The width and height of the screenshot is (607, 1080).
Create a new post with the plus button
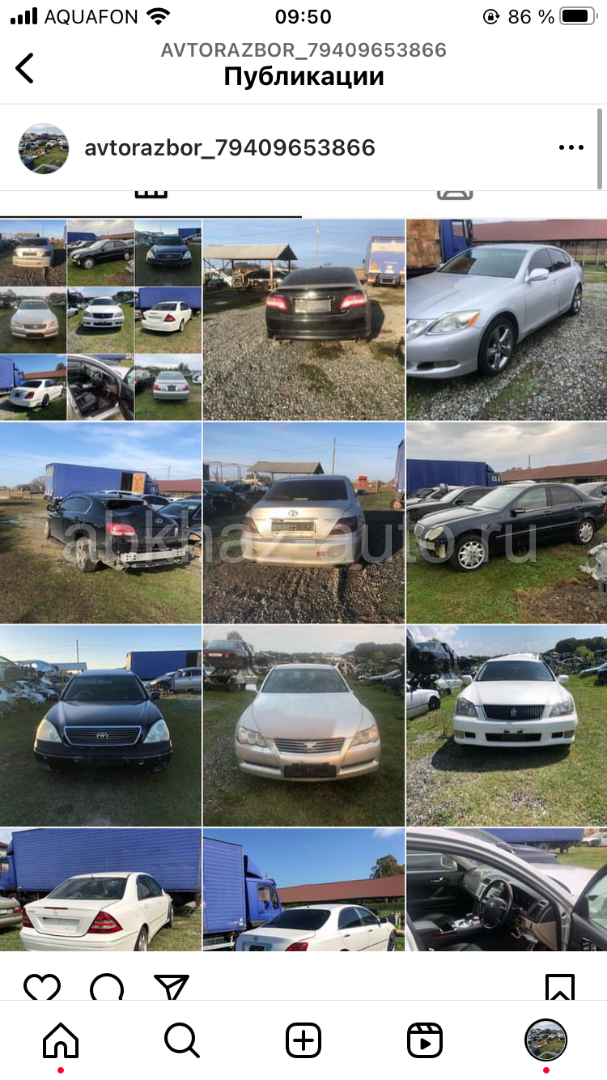303,1041
